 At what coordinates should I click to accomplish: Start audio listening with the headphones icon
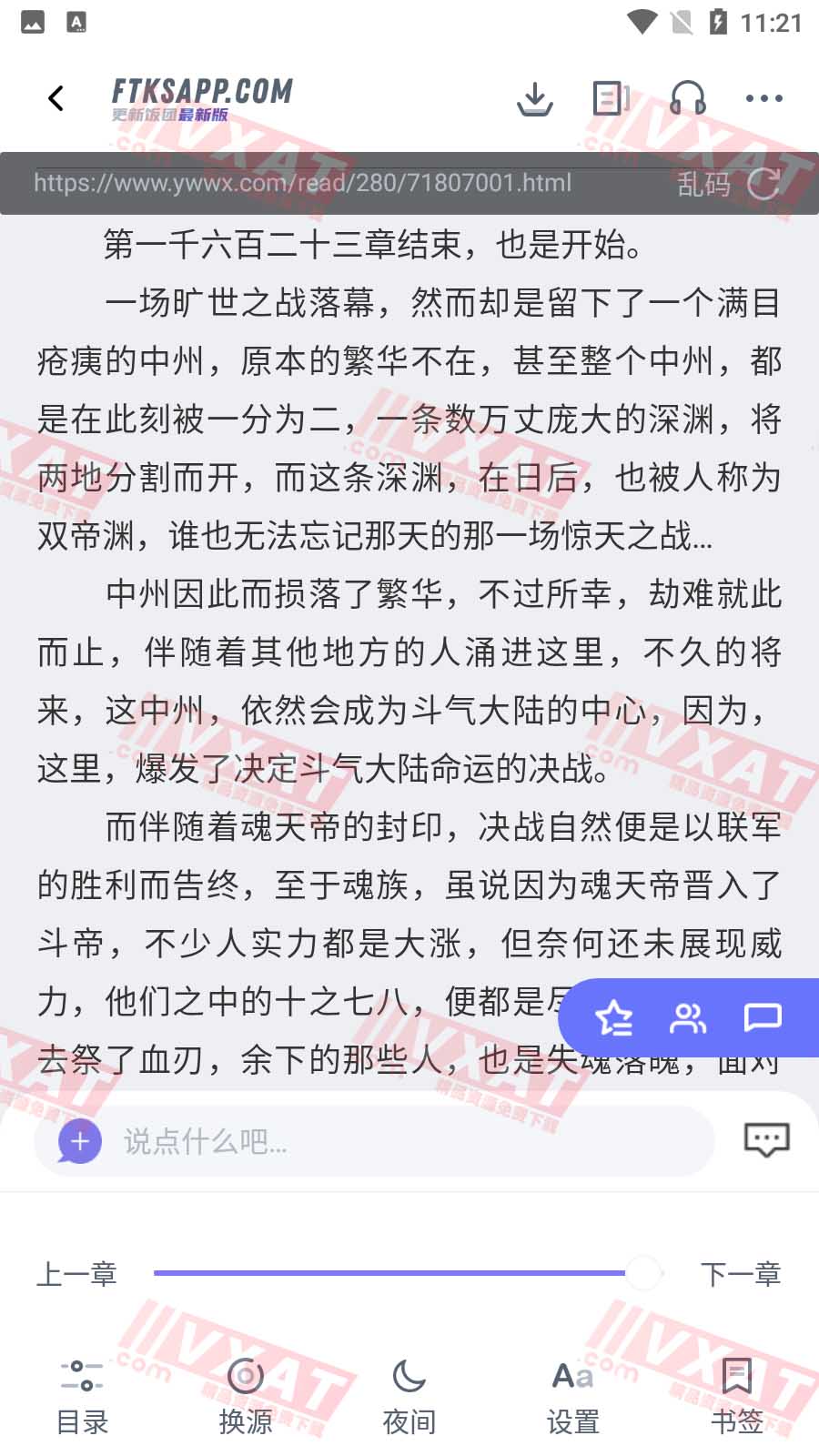[688, 98]
